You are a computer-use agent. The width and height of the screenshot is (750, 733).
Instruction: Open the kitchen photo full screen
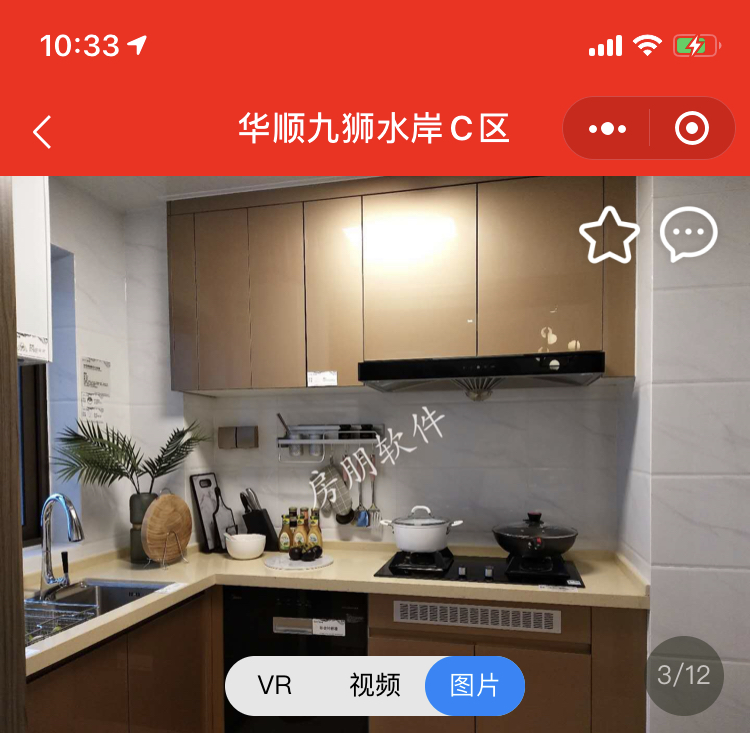400,420
